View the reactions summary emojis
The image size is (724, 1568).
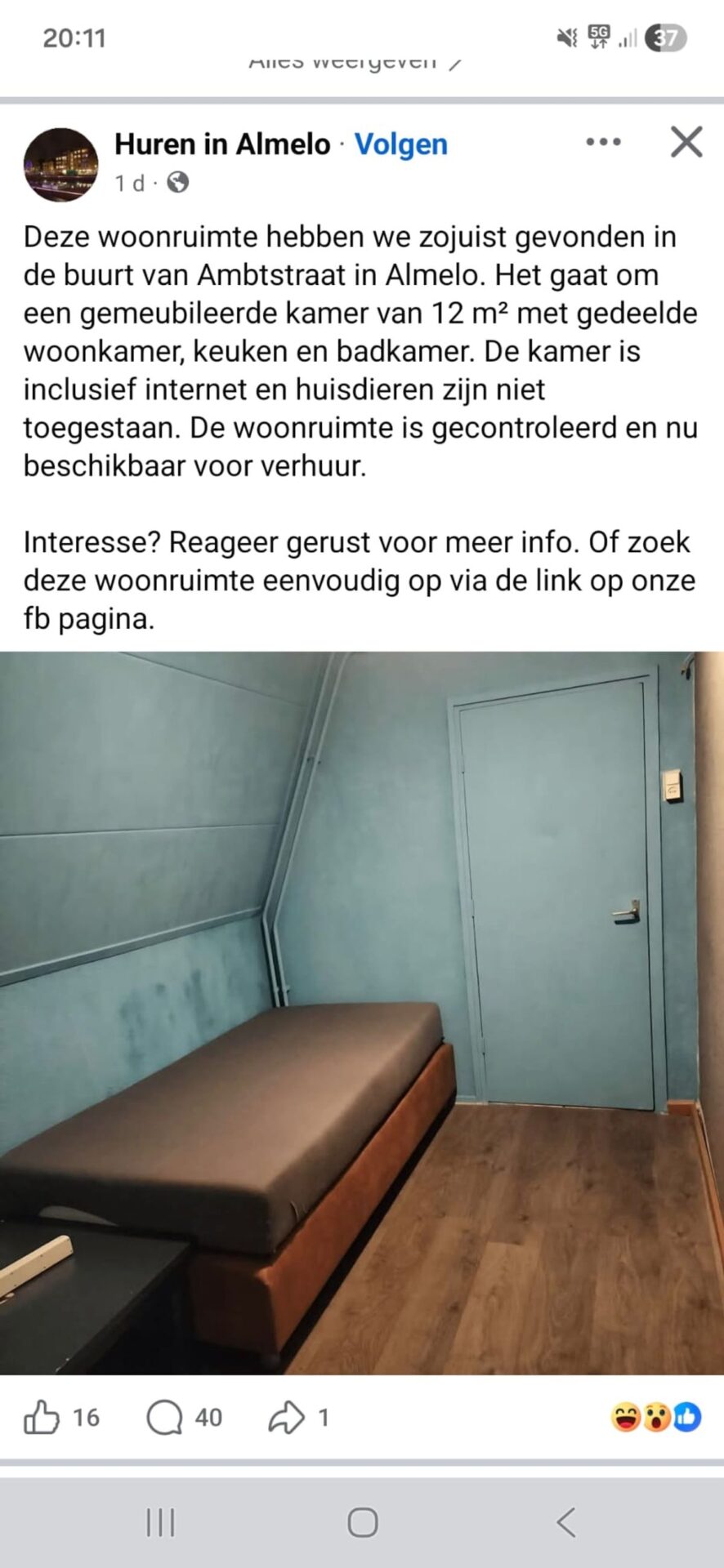pos(655,1417)
